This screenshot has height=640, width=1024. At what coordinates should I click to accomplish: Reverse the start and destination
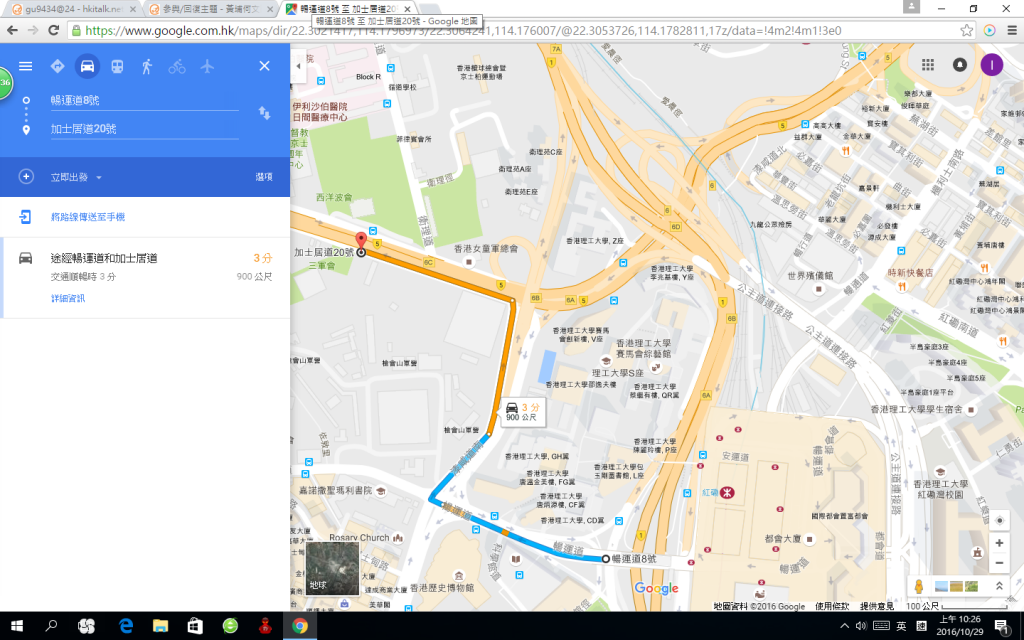point(264,113)
